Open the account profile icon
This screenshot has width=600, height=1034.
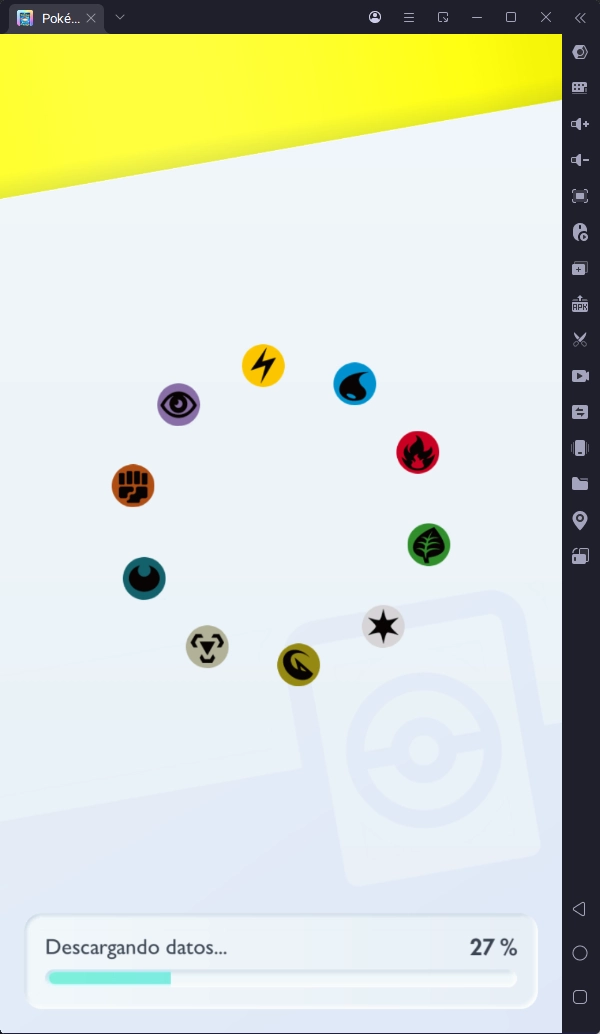[x=375, y=18]
